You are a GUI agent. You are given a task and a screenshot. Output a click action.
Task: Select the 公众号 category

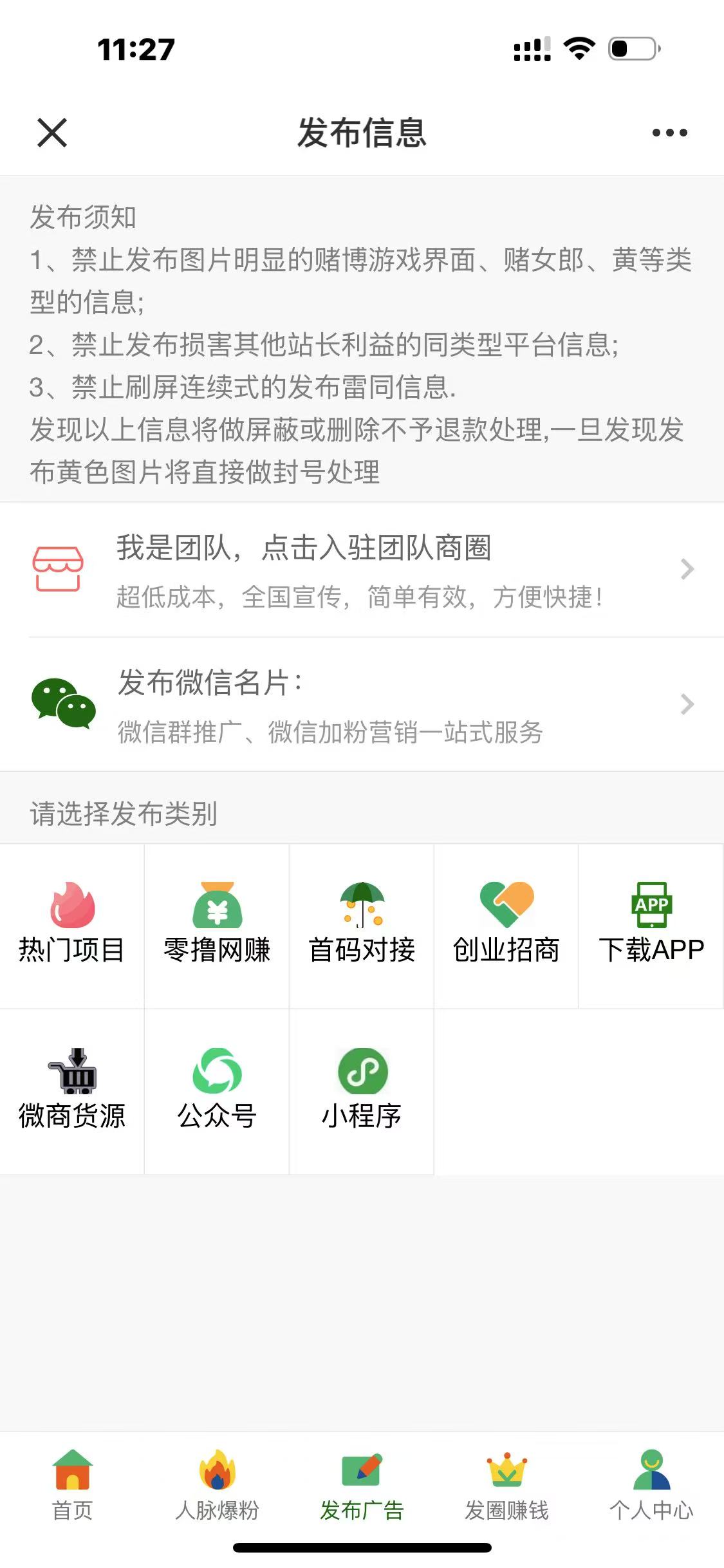pos(217,1090)
